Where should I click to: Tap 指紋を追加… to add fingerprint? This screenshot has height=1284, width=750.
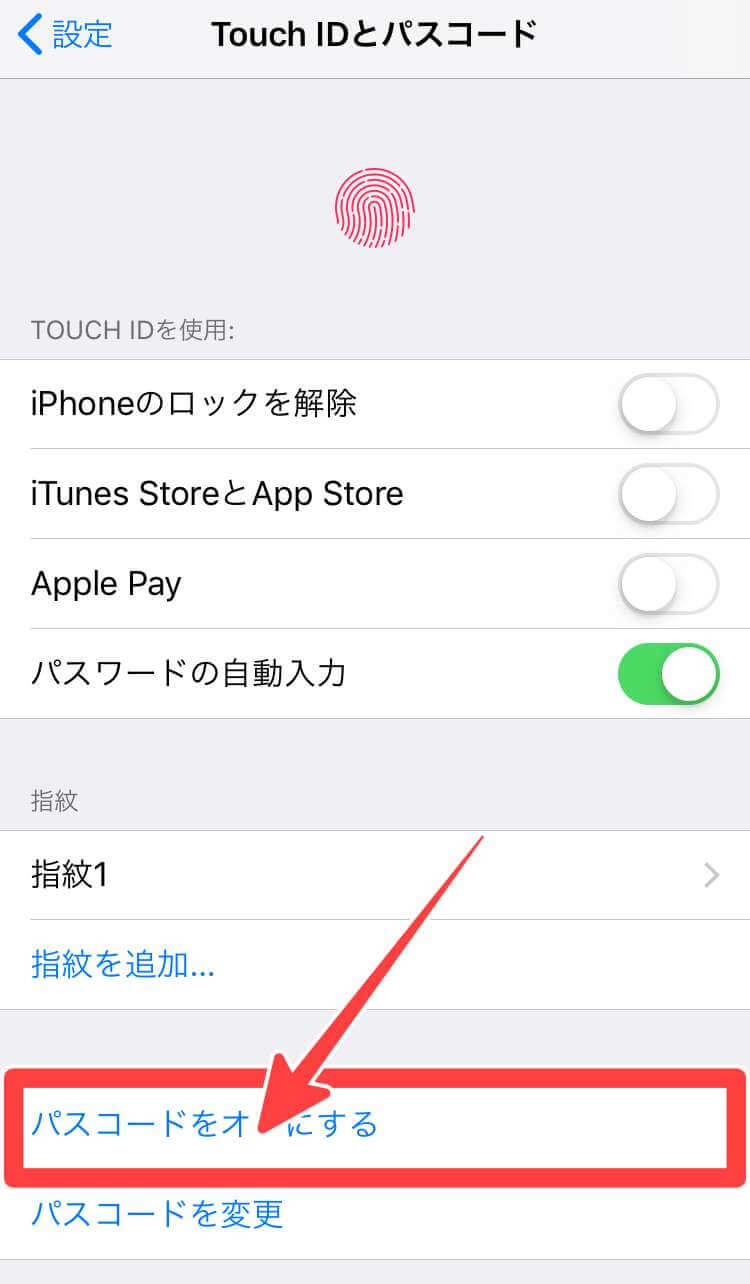tap(124, 965)
